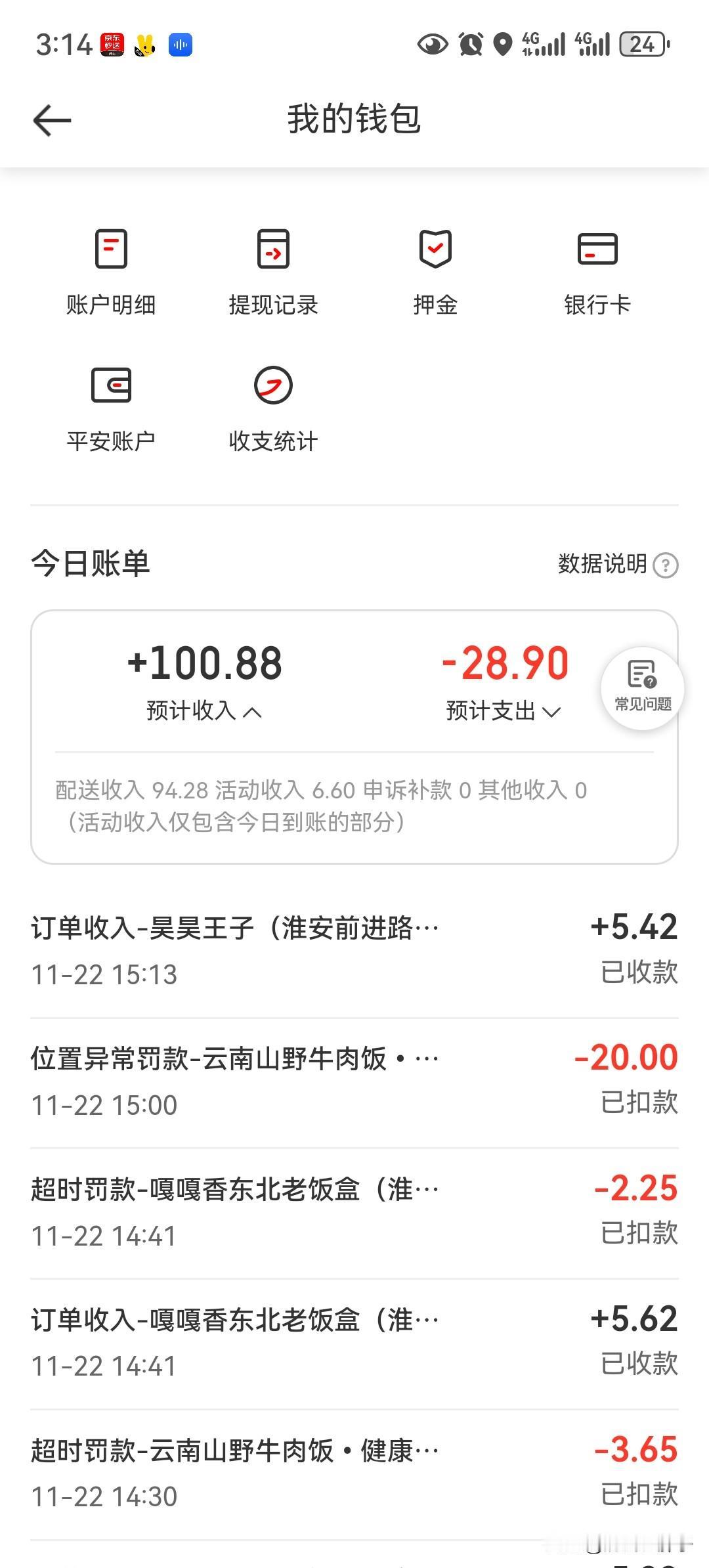Tap the 今日账单 section header
The width and height of the screenshot is (709, 1568).
(x=90, y=563)
